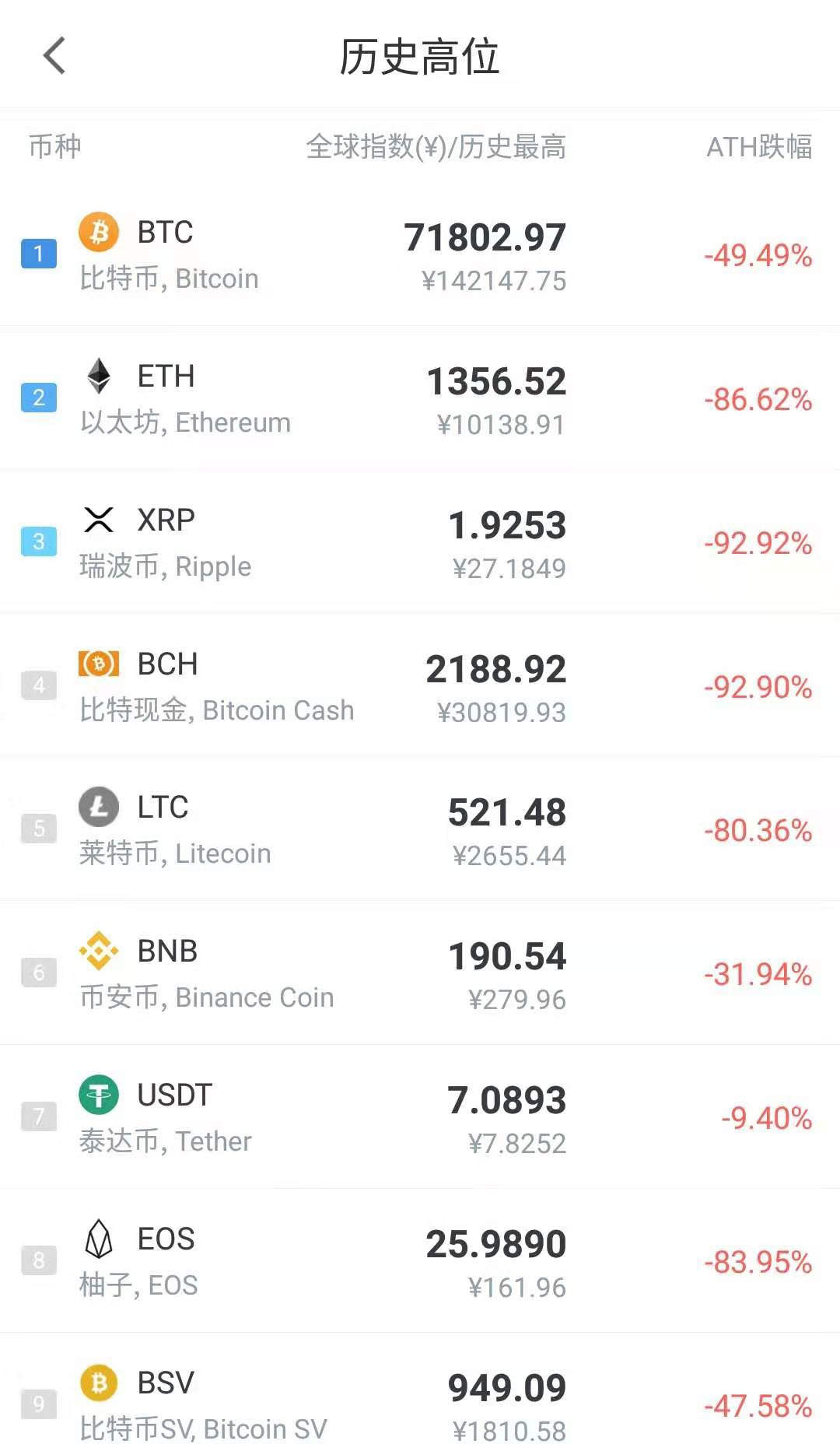
Task: Open the BTC Bitcoin row
Action: (420, 254)
